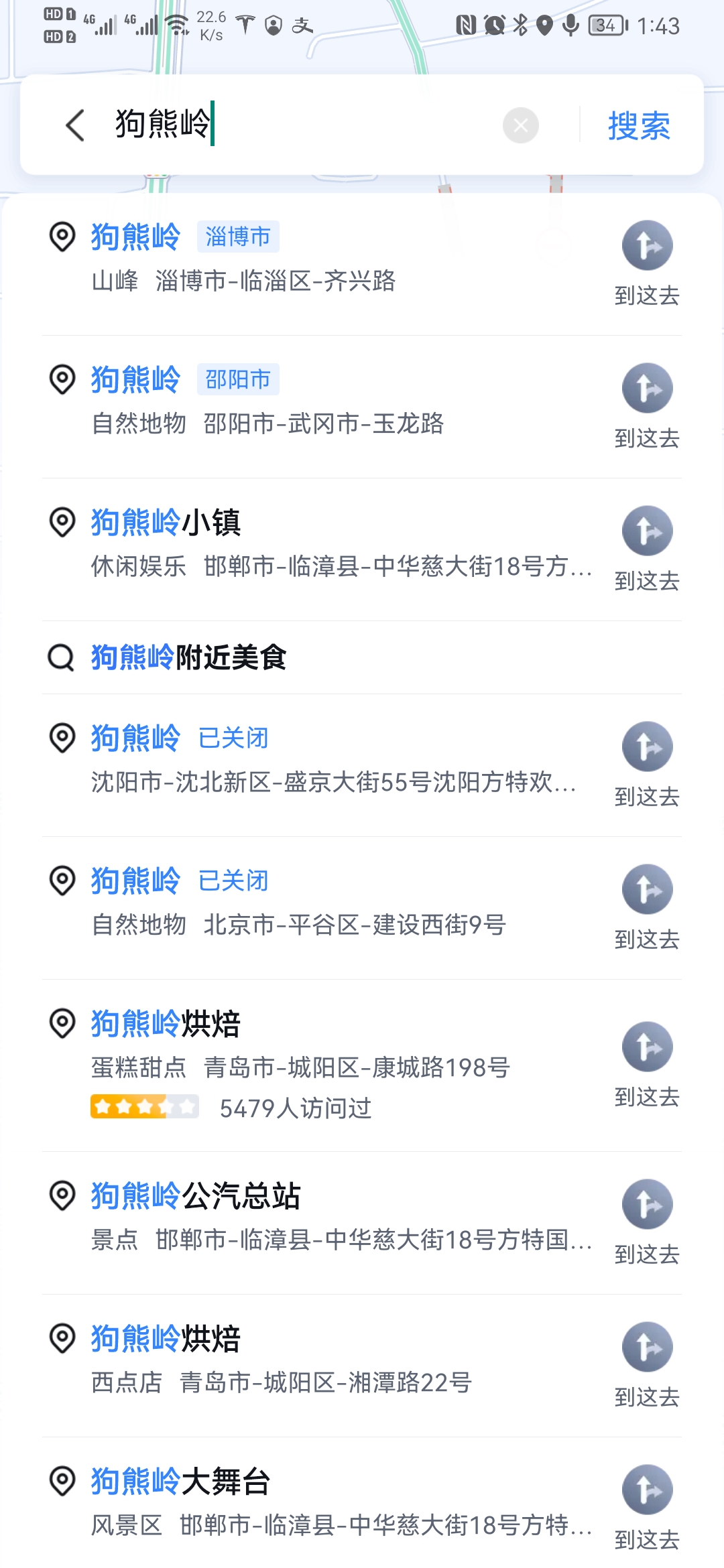Screen dimensions: 724x1568
Task: Go back using the left arrow
Action: (75, 125)
